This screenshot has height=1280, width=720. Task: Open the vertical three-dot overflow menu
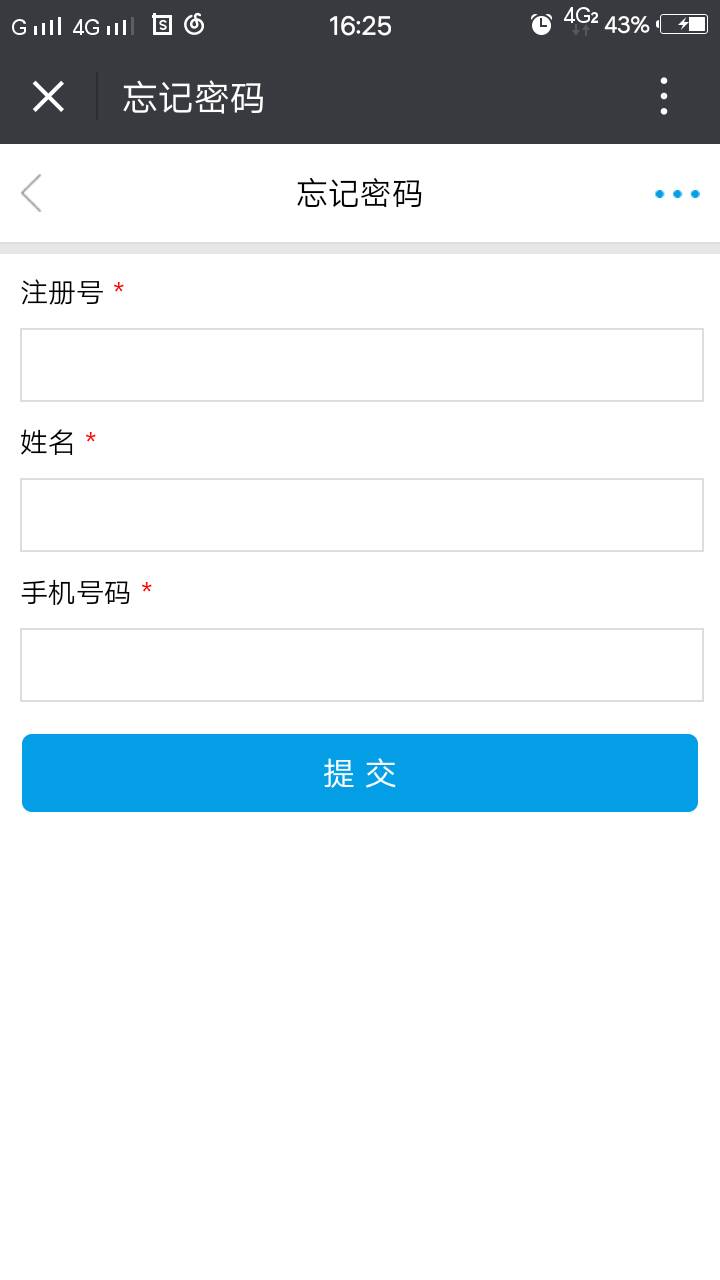click(664, 97)
